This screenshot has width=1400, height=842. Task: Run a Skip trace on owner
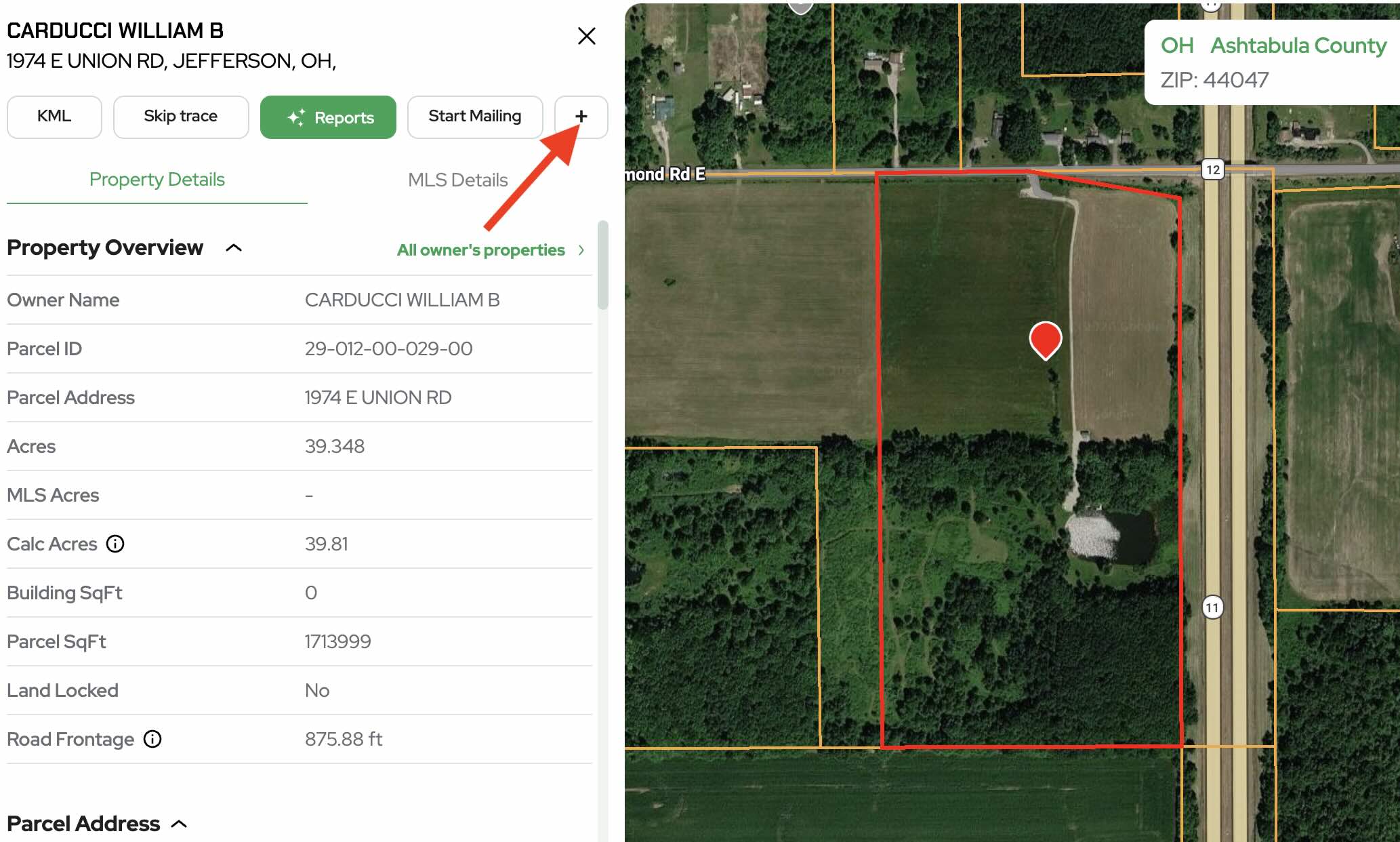[181, 117]
